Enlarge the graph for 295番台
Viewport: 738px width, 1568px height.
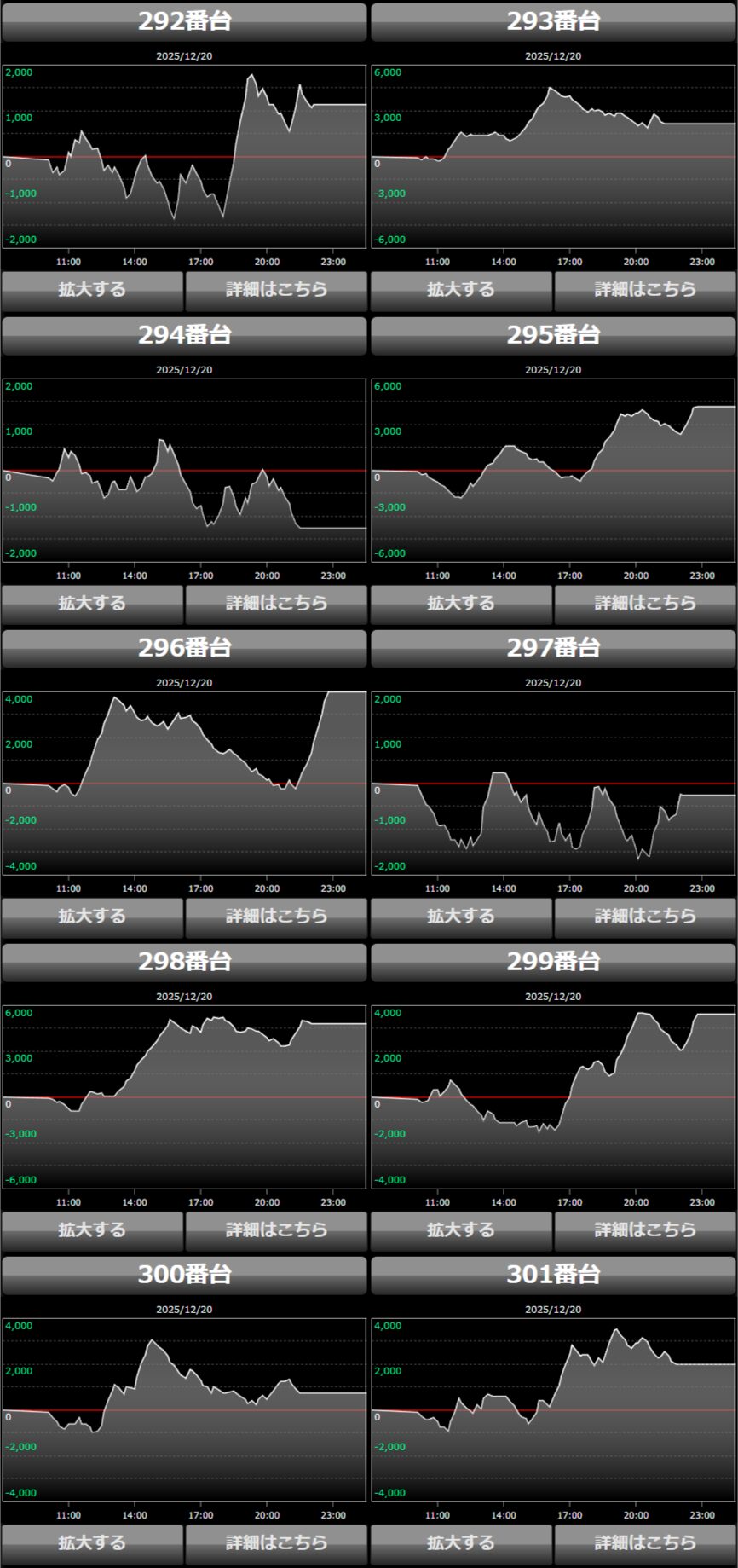(x=461, y=604)
